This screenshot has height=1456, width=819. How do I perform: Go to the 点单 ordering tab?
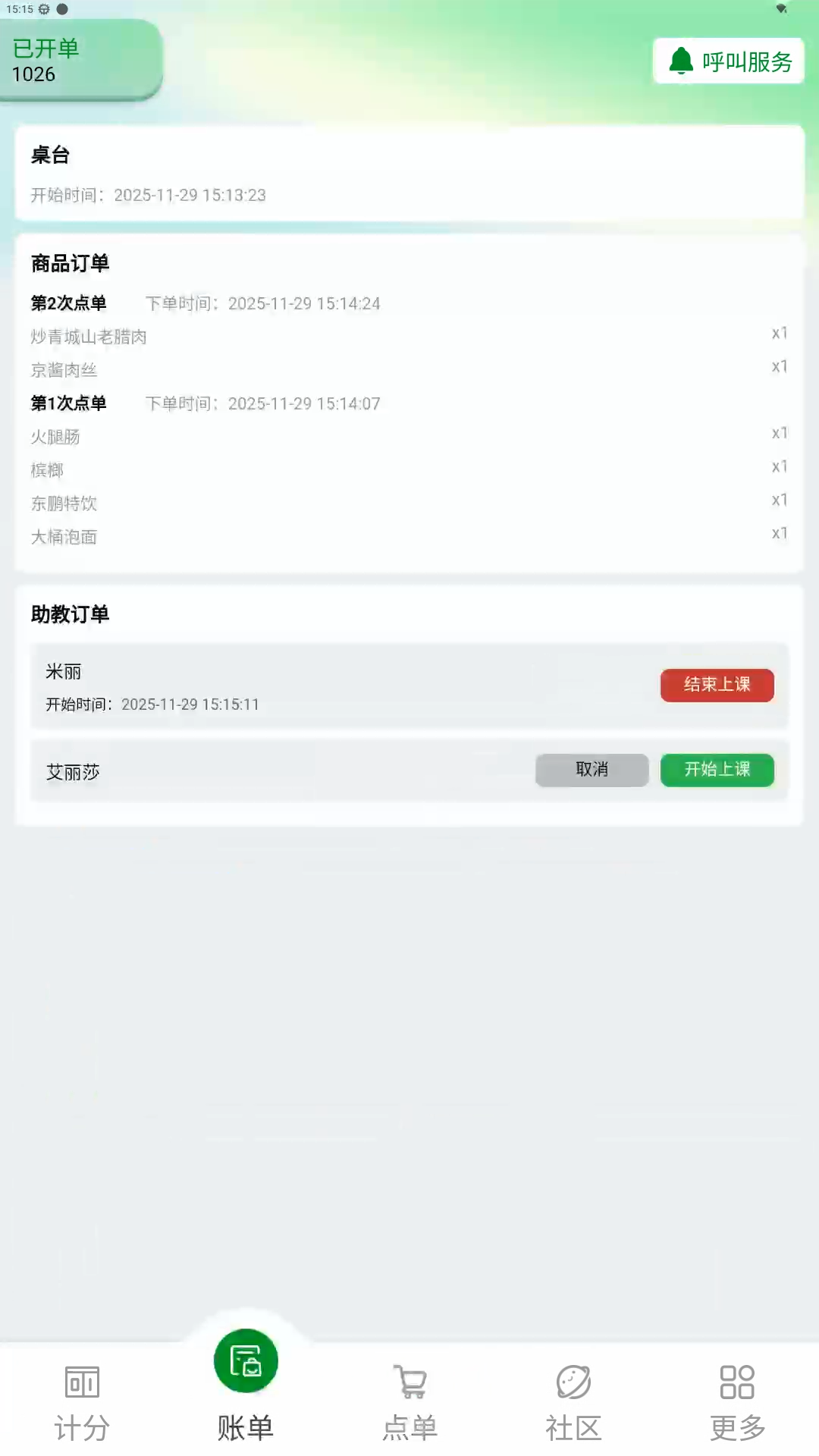tap(409, 1403)
